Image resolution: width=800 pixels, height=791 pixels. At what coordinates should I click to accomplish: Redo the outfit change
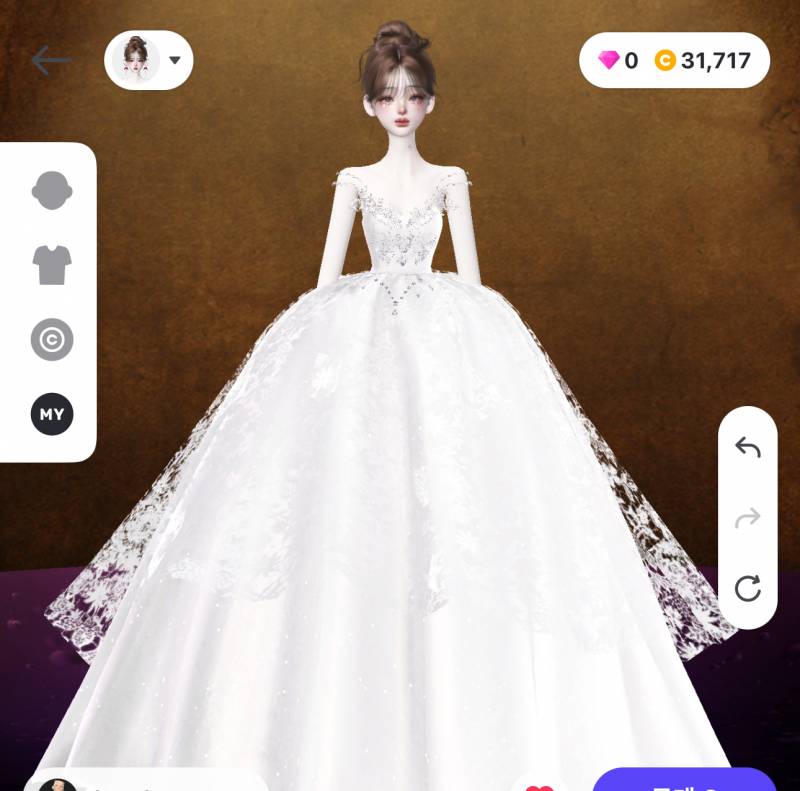click(747, 518)
